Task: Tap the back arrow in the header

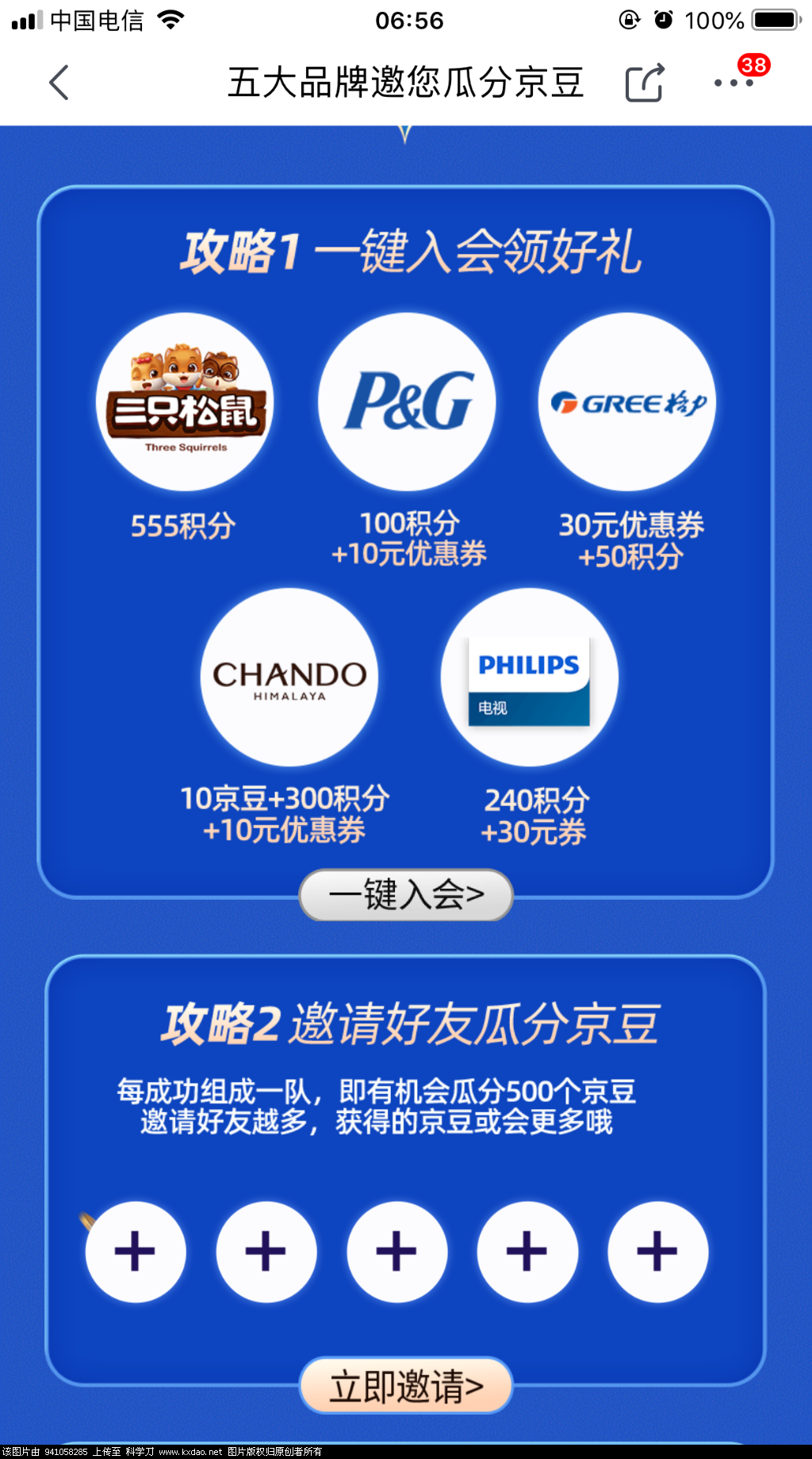Action: pos(59,82)
